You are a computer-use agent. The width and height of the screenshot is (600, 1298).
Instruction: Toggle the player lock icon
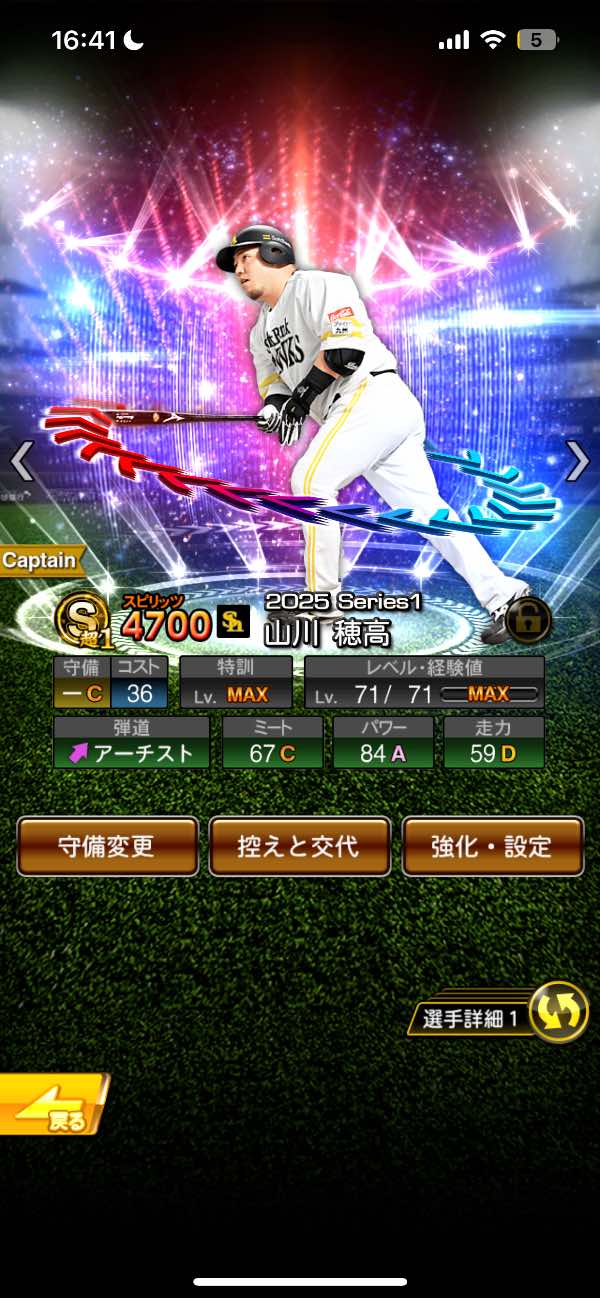[x=529, y=619]
